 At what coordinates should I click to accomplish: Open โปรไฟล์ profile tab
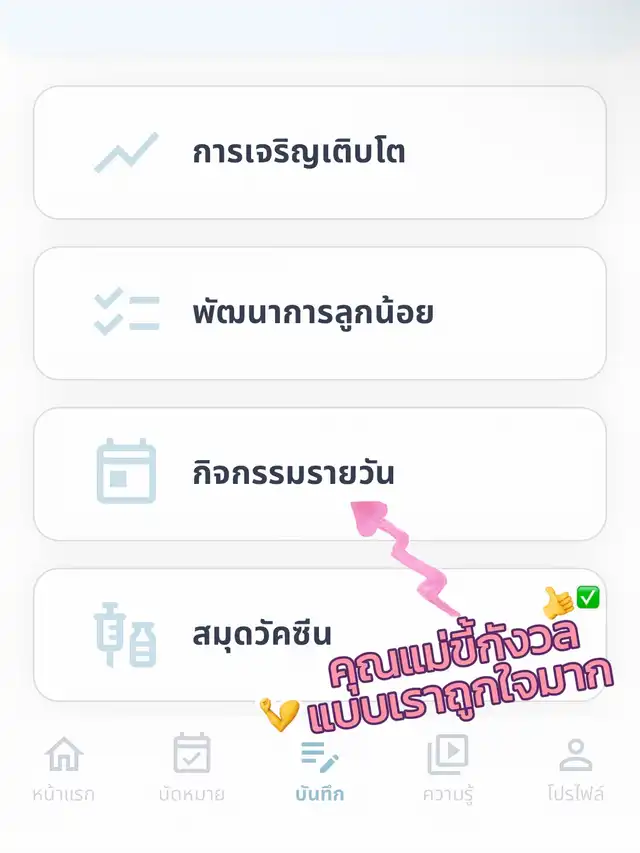[x=575, y=769]
